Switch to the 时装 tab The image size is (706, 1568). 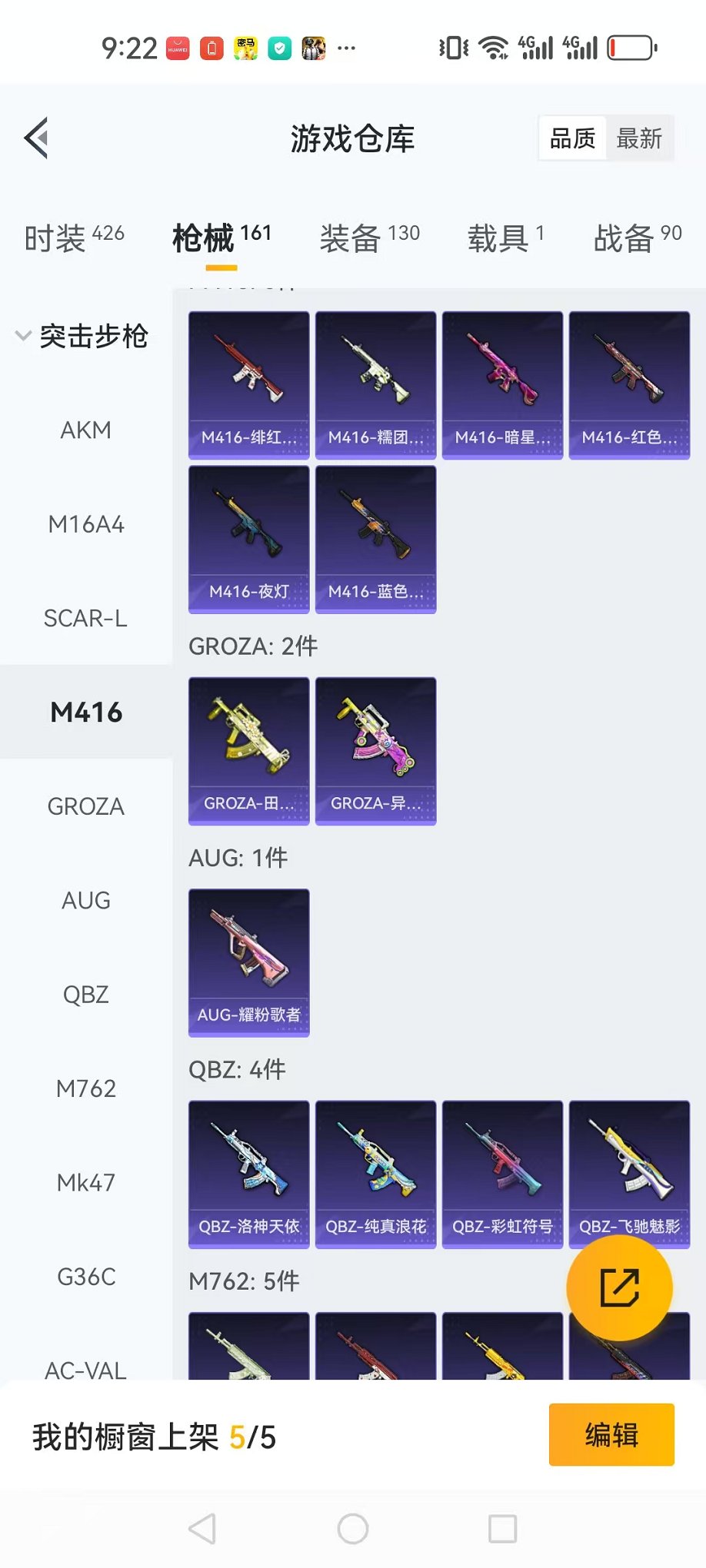pos(74,238)
